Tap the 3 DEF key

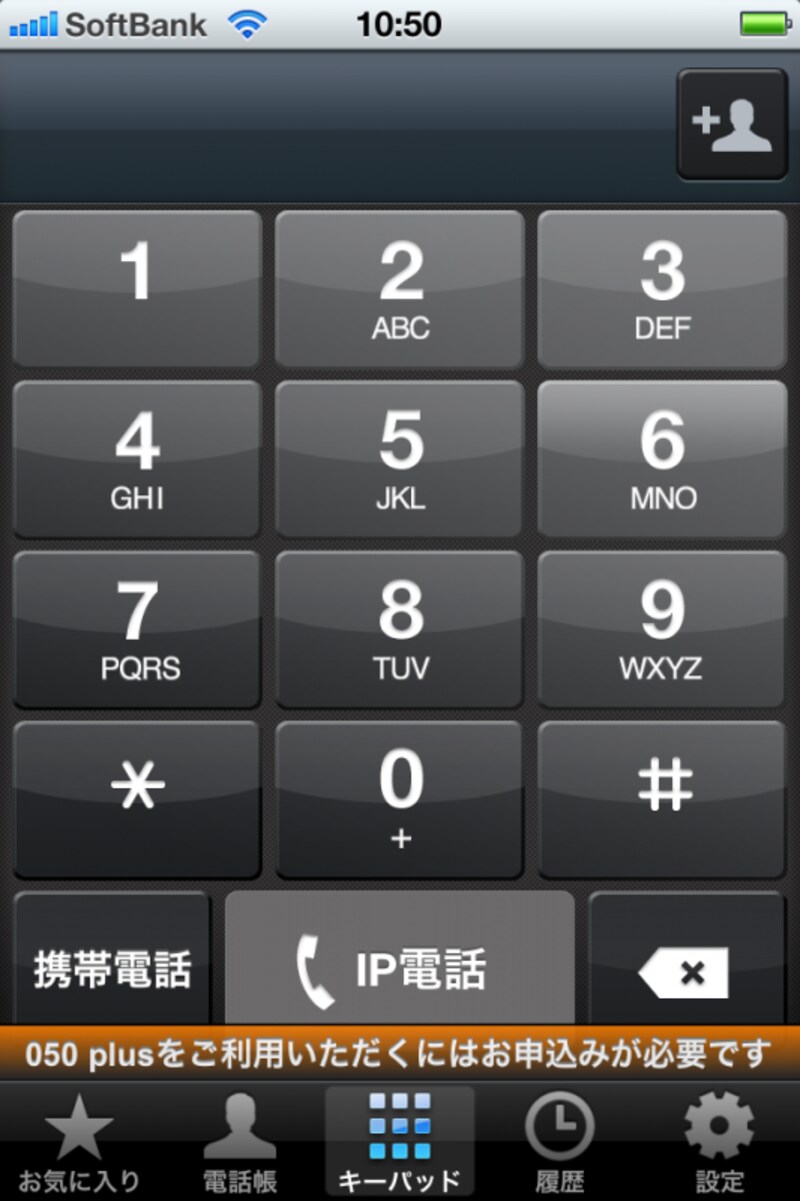pyautogui.click(x=662, y=289)
